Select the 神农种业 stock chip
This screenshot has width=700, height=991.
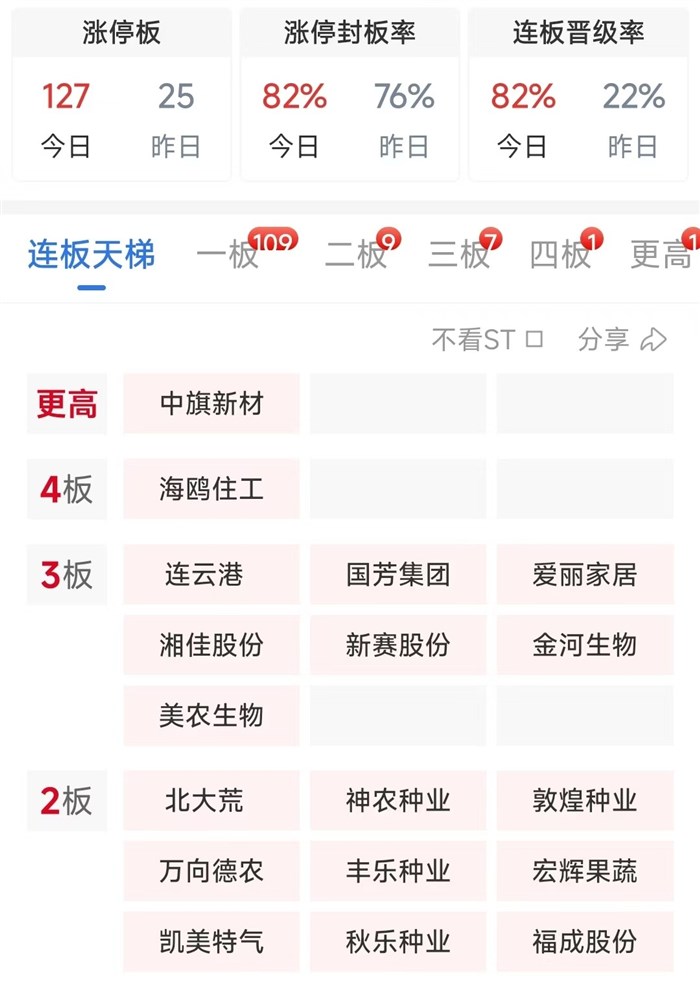(398, 801)
